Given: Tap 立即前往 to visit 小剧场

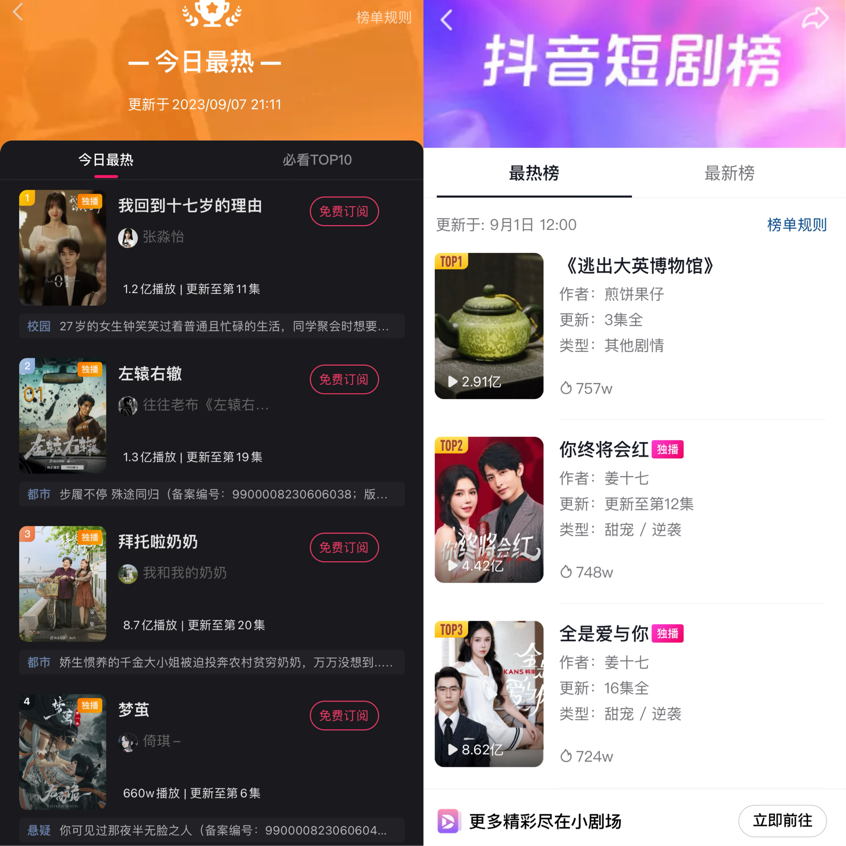Looking at the screenshot, I should pyautogui.click(x=782, y=821).
